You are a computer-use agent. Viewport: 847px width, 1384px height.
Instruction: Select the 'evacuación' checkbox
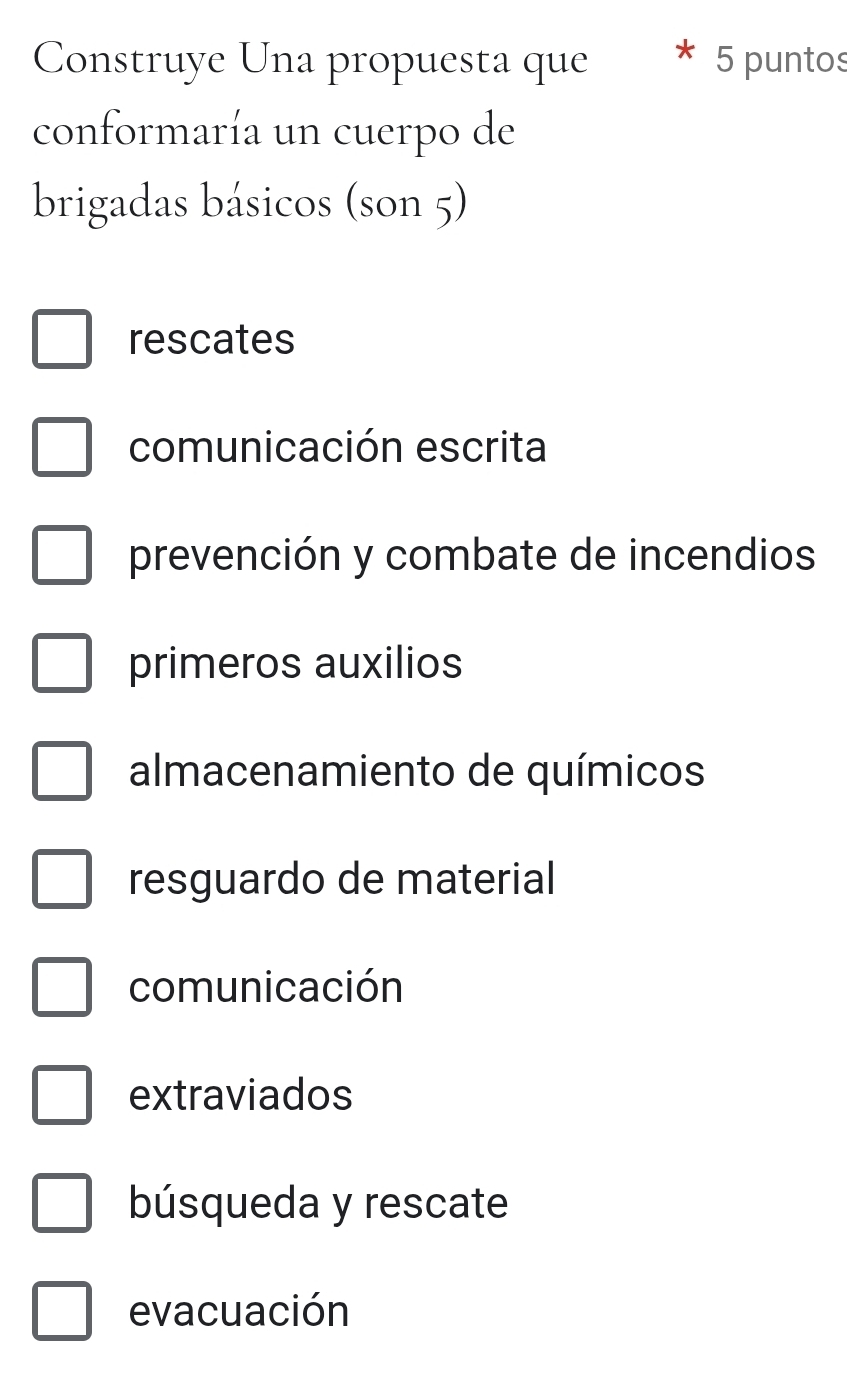point(63,1312)
